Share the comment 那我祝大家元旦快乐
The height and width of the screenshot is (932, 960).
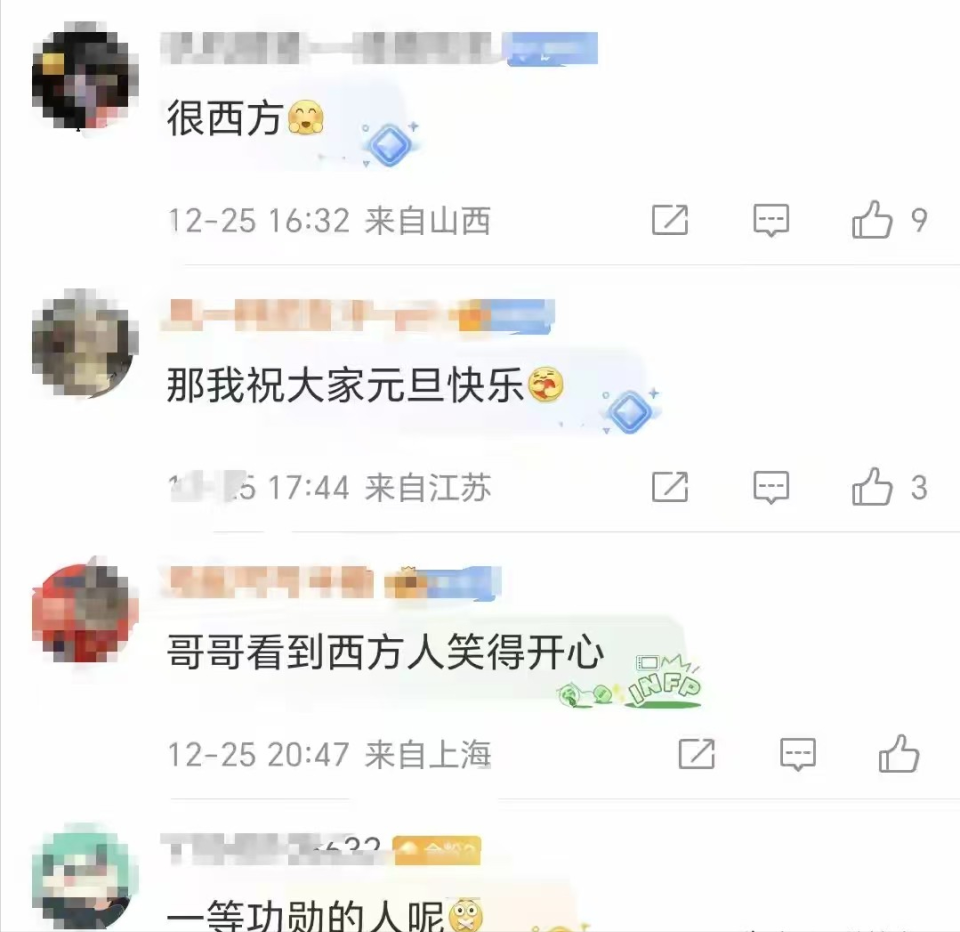pos(670,488)
